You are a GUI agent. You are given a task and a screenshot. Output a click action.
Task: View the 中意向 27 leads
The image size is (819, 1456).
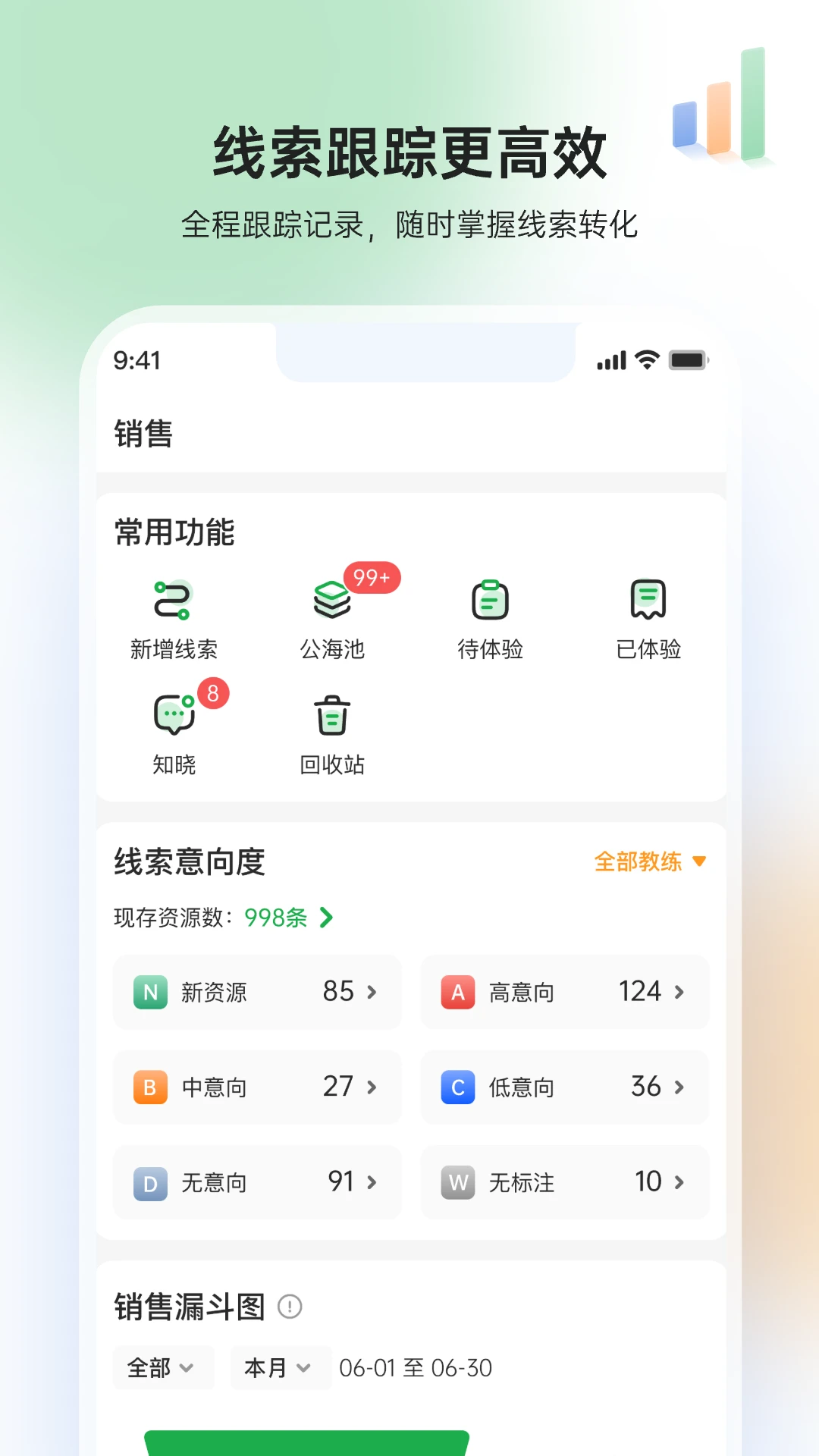click(257, 1087)
